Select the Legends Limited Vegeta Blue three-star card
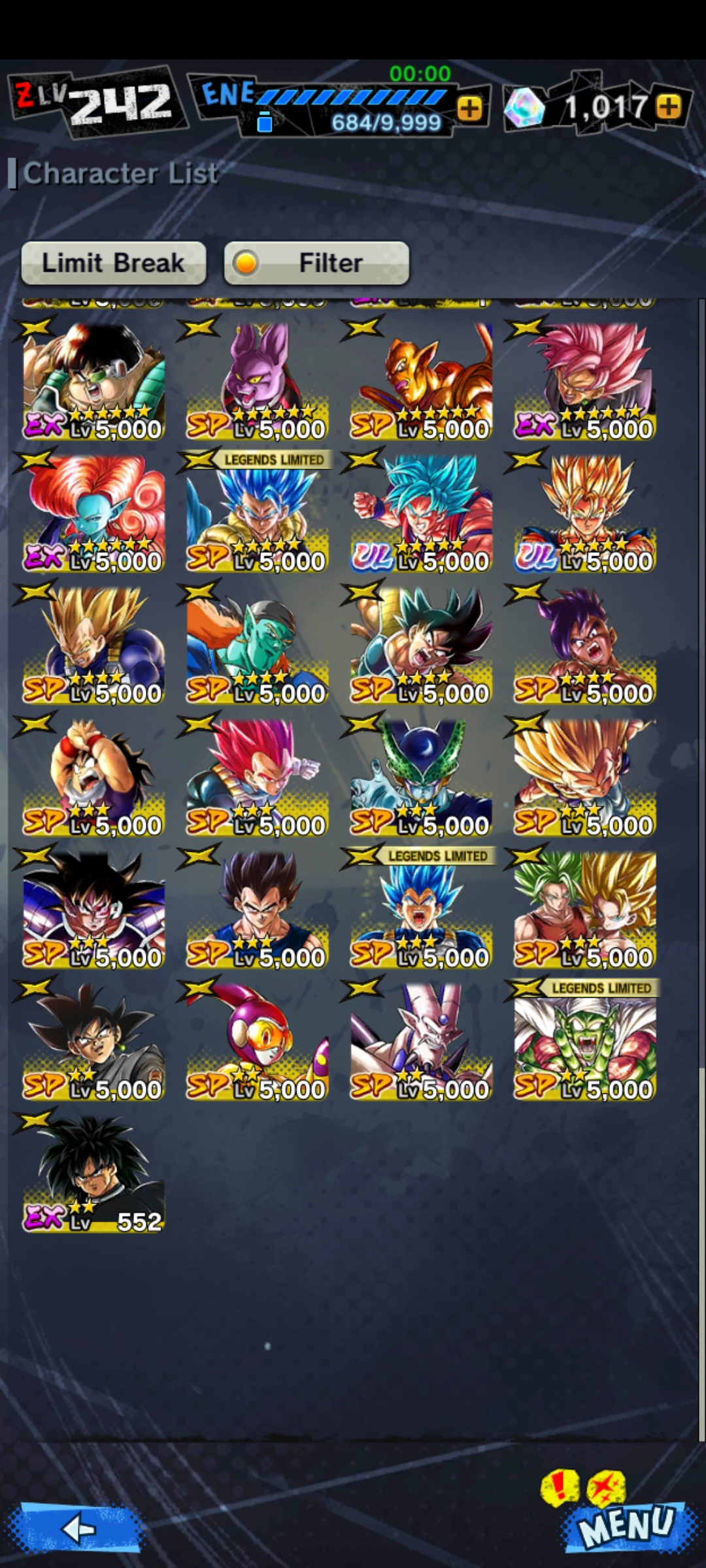Viewport: 706px width, 1568px height. [x=421, y=908]
